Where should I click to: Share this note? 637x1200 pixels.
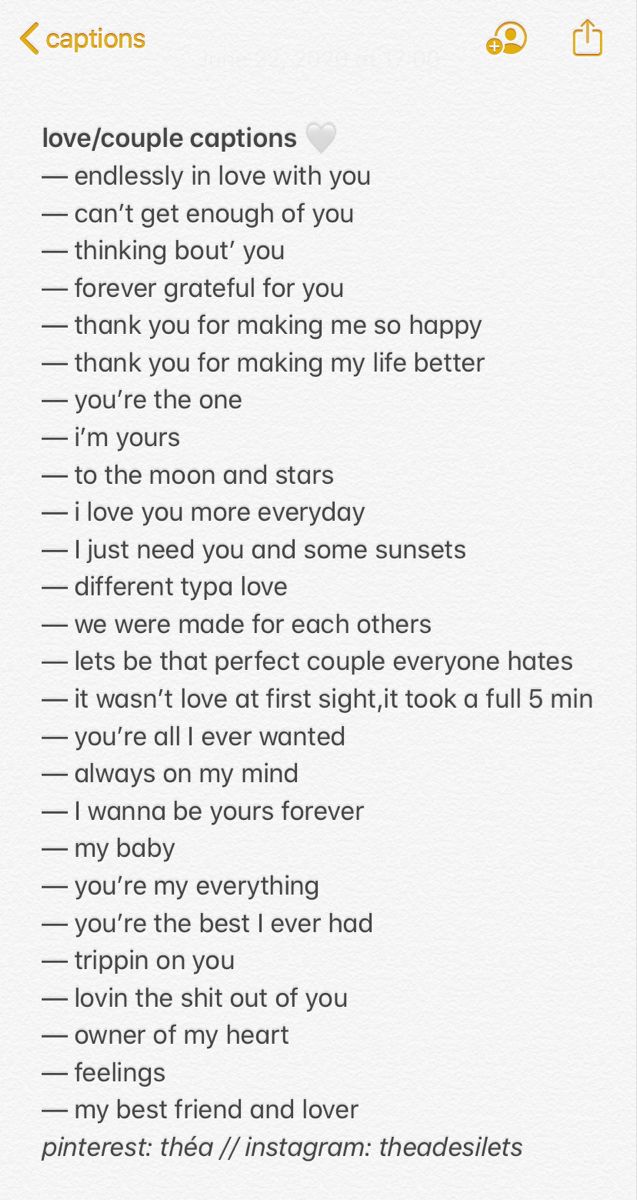(x=587, y=38)
